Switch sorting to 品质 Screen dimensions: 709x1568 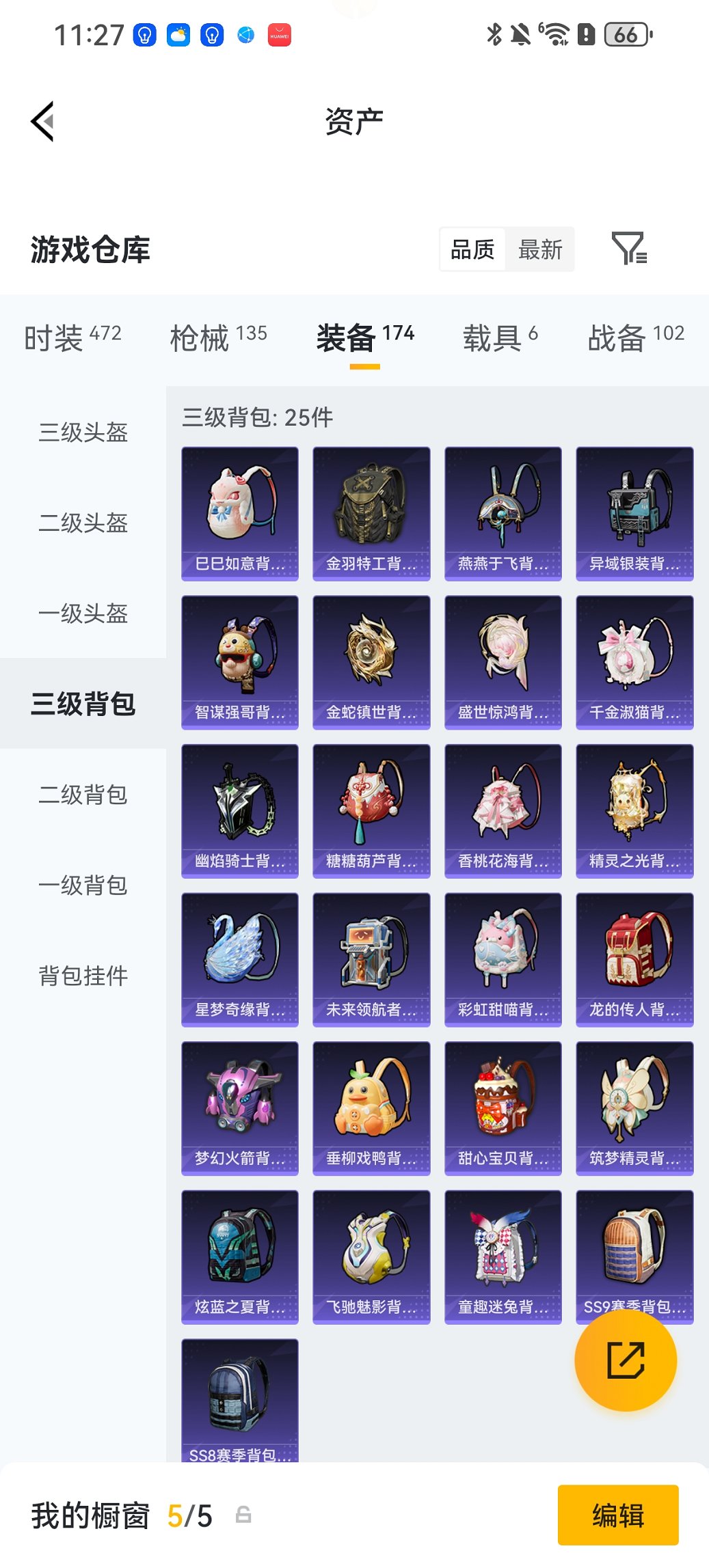tap(473, 249)
